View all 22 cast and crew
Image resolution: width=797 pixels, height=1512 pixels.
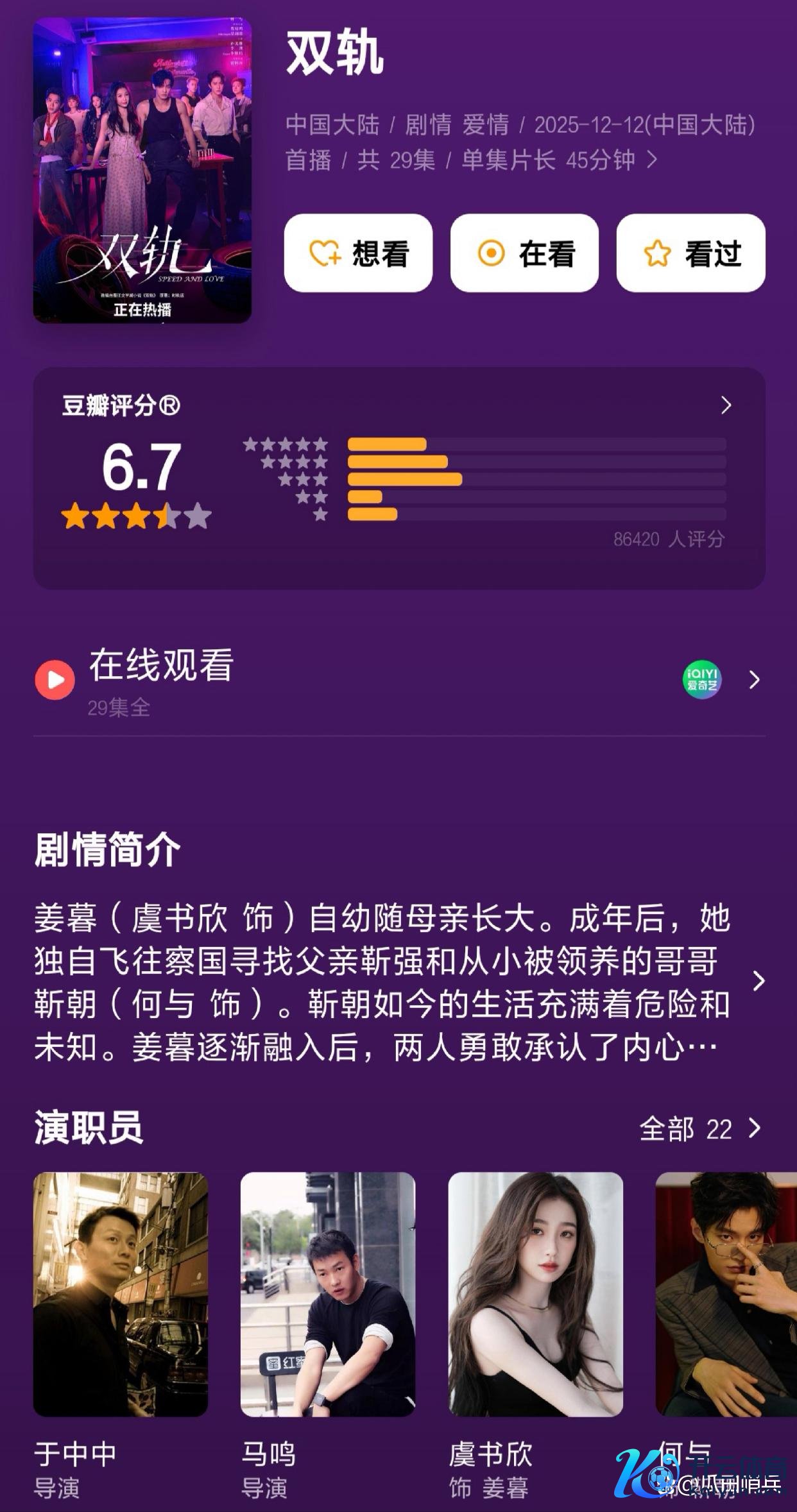coord(699,1128)
